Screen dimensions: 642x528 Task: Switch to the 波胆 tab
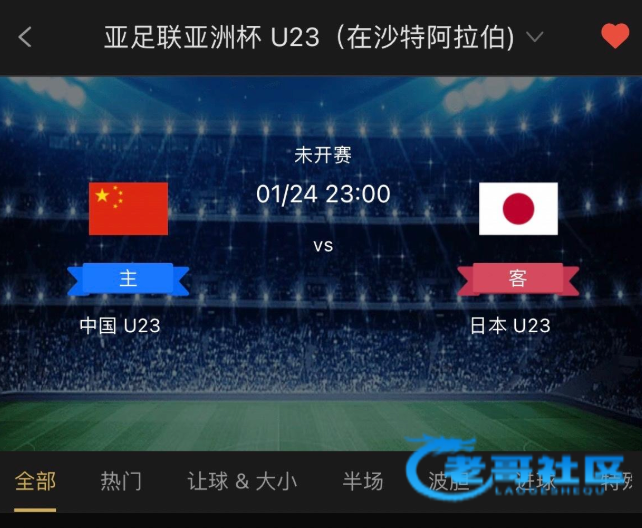pos(448,481)
